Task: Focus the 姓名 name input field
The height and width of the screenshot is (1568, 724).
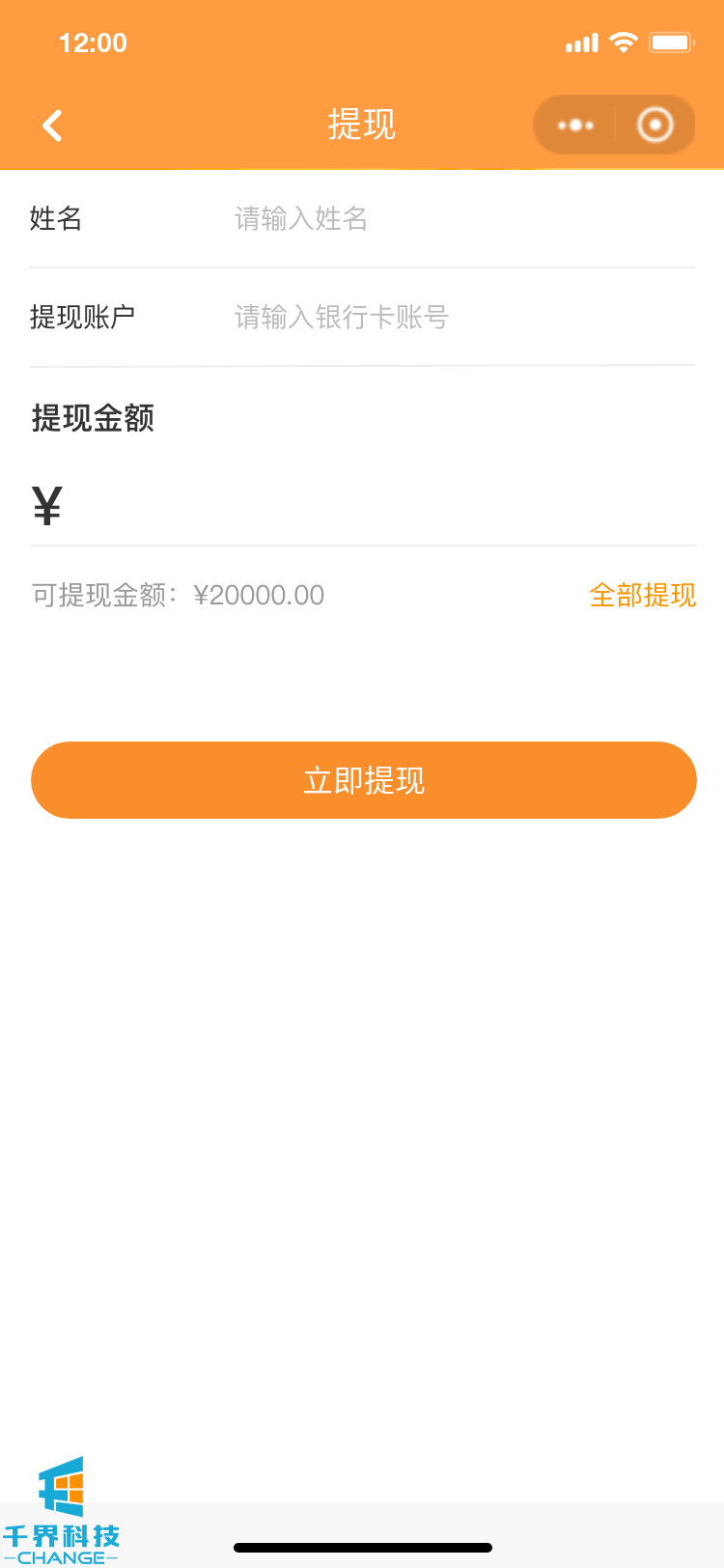Action: (461, 219)
